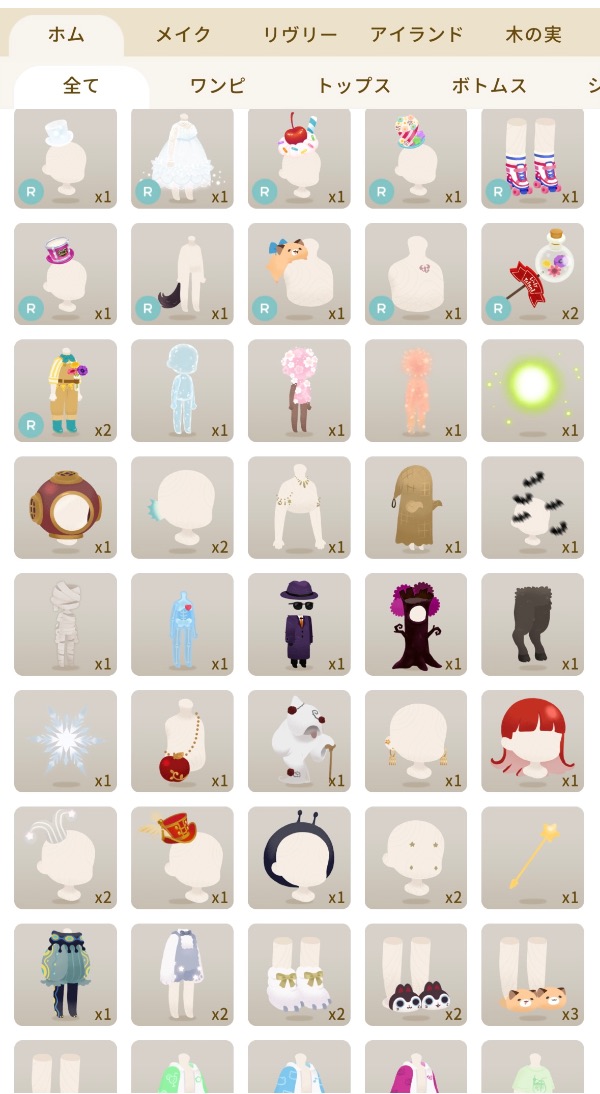This screenshot has height=1094, width=600.
Task: Choose the roller skates item
Action: [532, 157]
